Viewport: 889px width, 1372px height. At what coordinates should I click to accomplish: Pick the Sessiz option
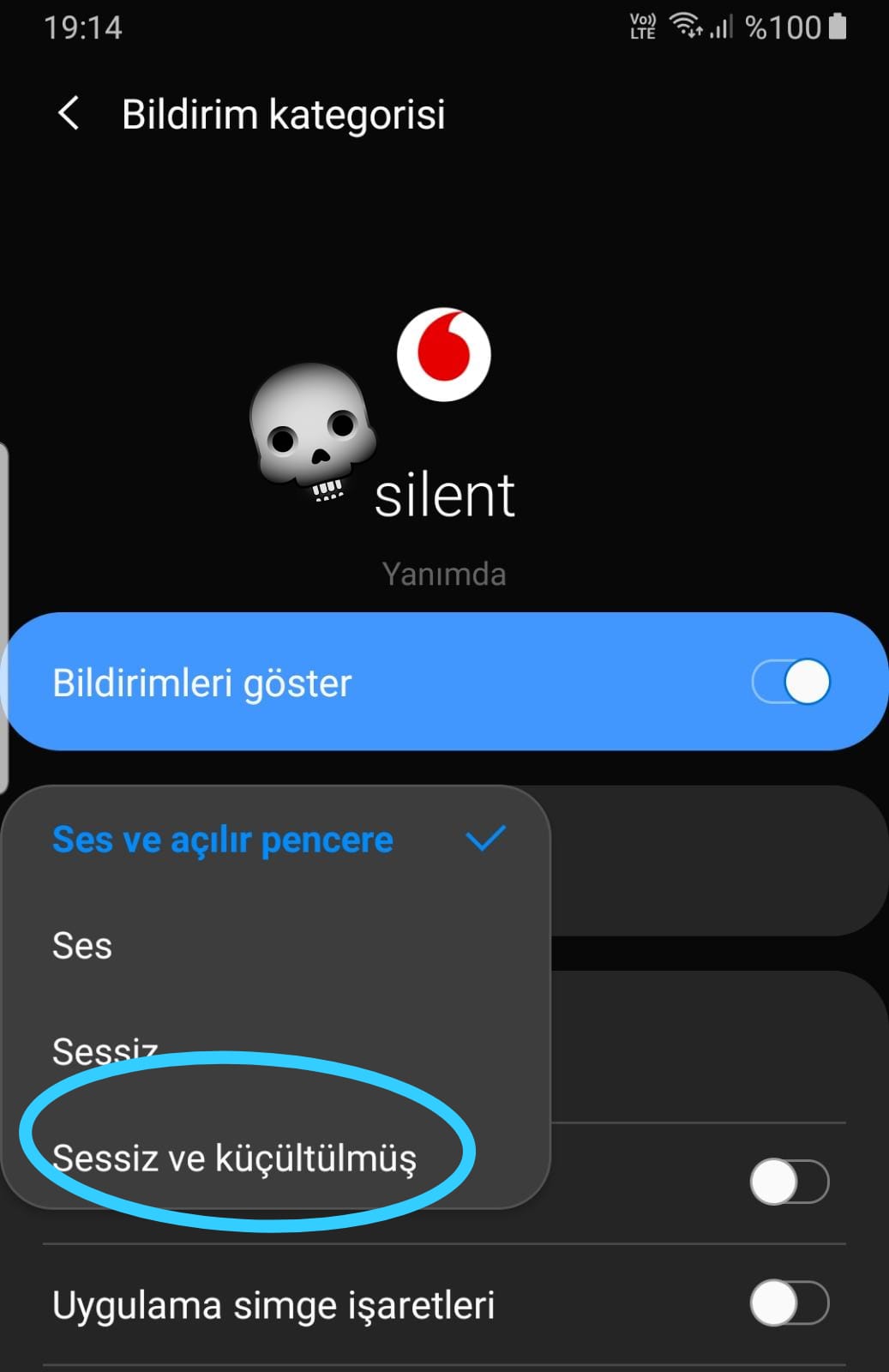105,1050
